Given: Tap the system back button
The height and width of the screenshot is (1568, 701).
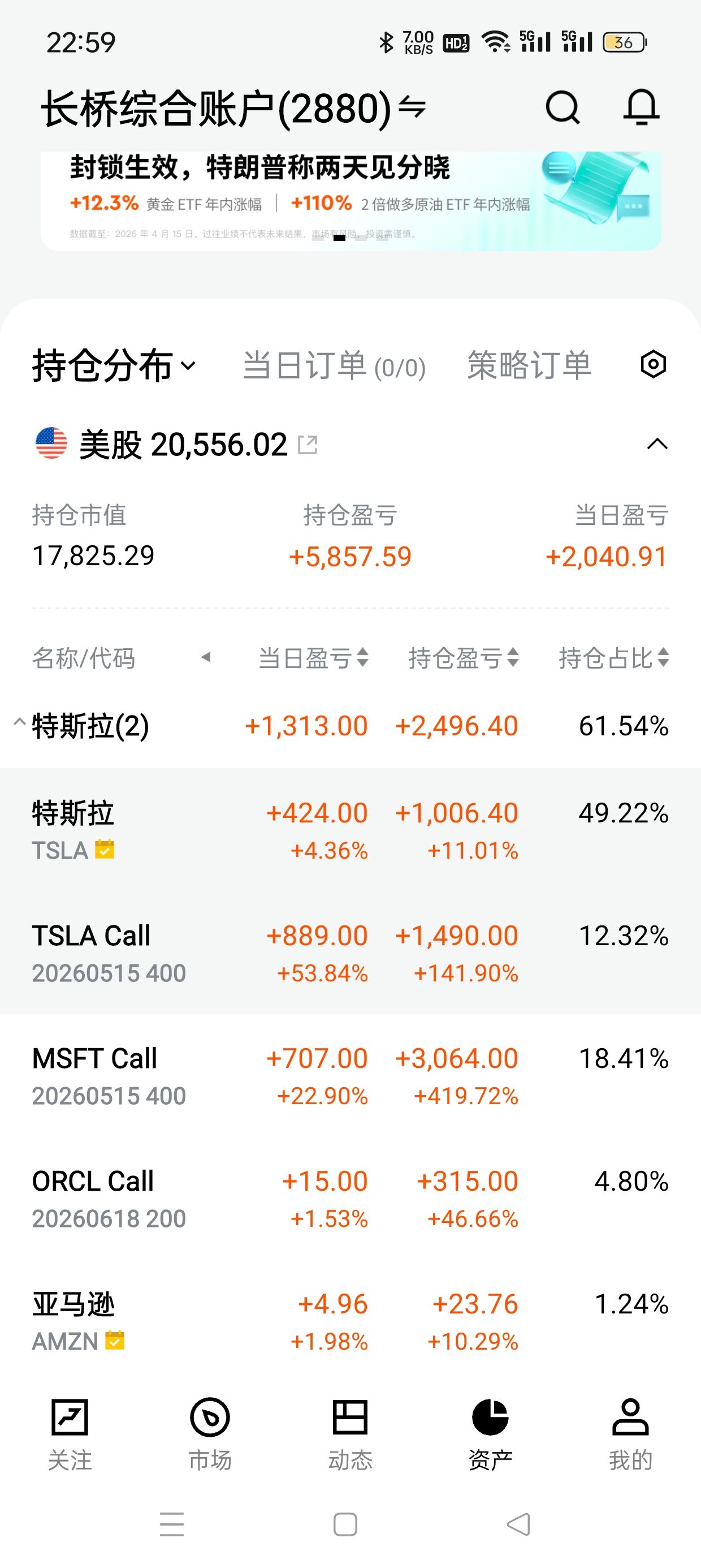Looking at the screenshot, I should tap(518, 1524).
